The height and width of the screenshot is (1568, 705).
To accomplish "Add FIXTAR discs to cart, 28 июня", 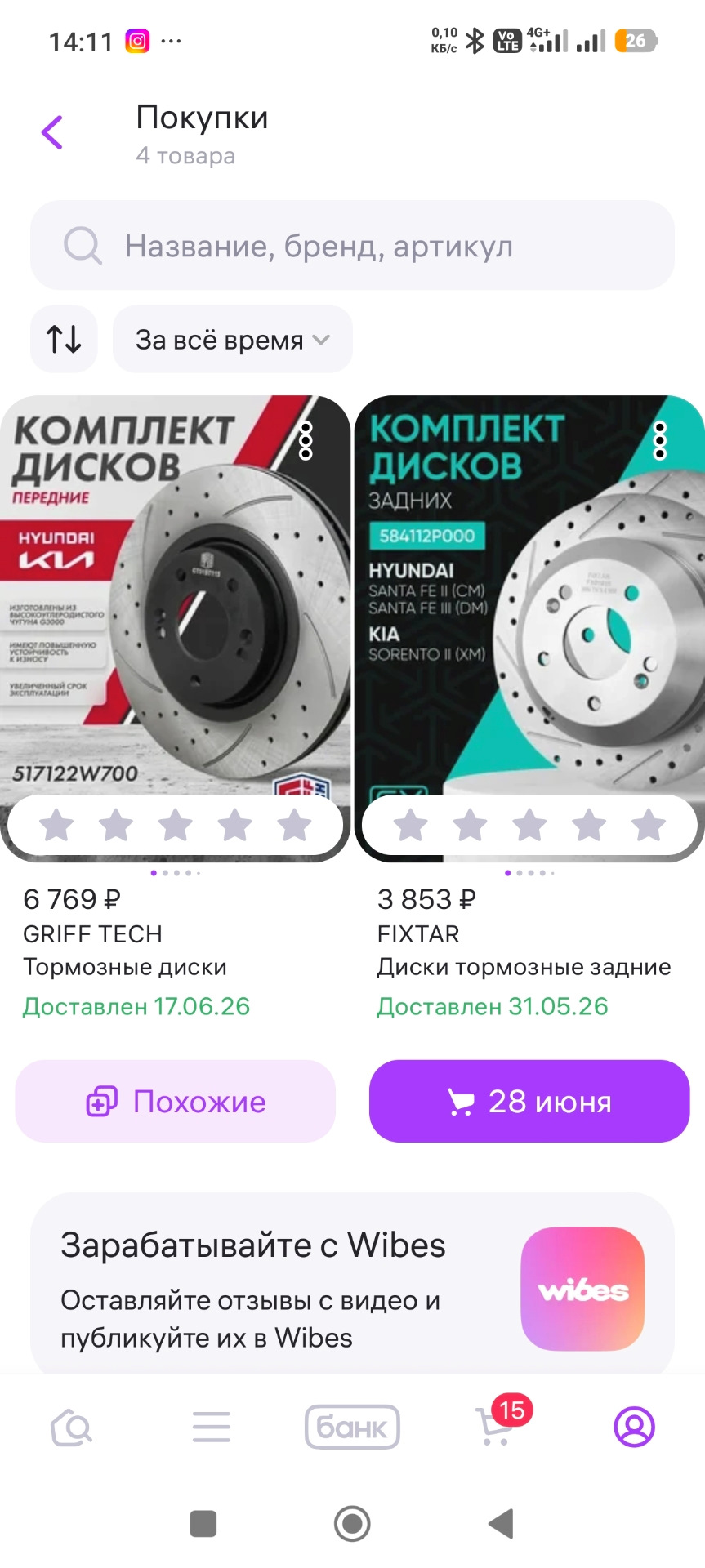I will click(529, 1101).
